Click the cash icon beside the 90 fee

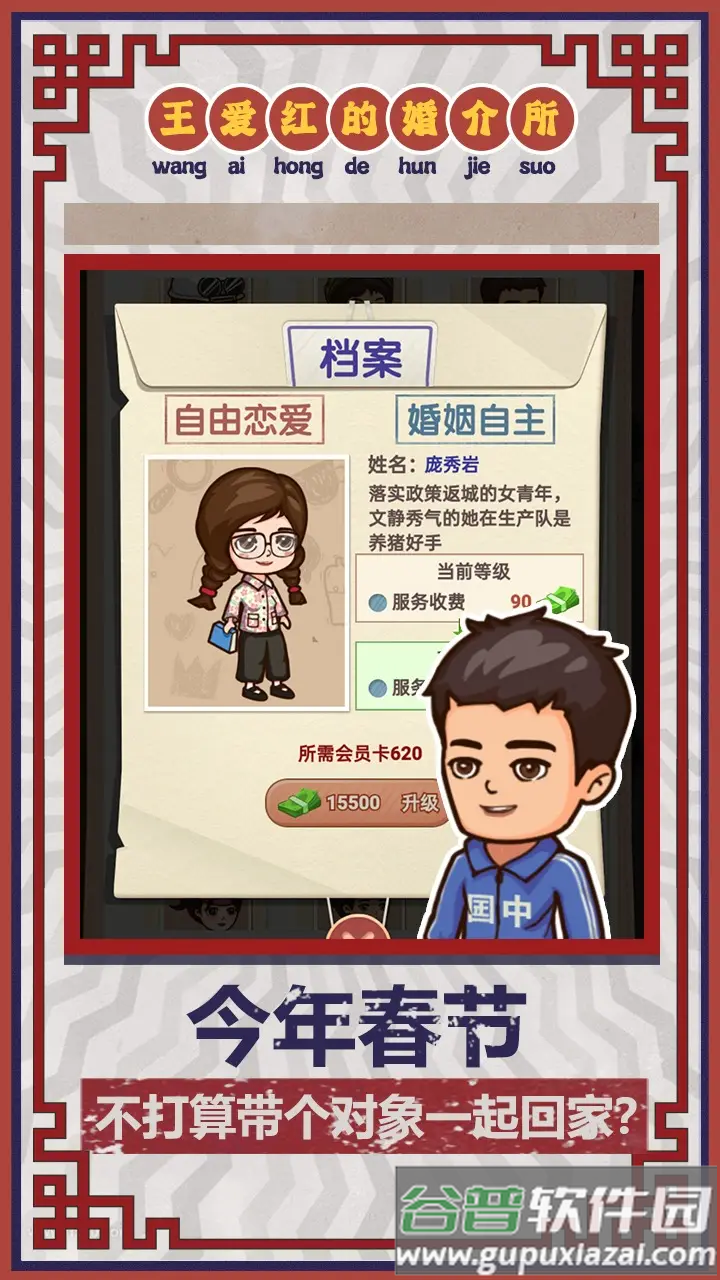(561, 598)
